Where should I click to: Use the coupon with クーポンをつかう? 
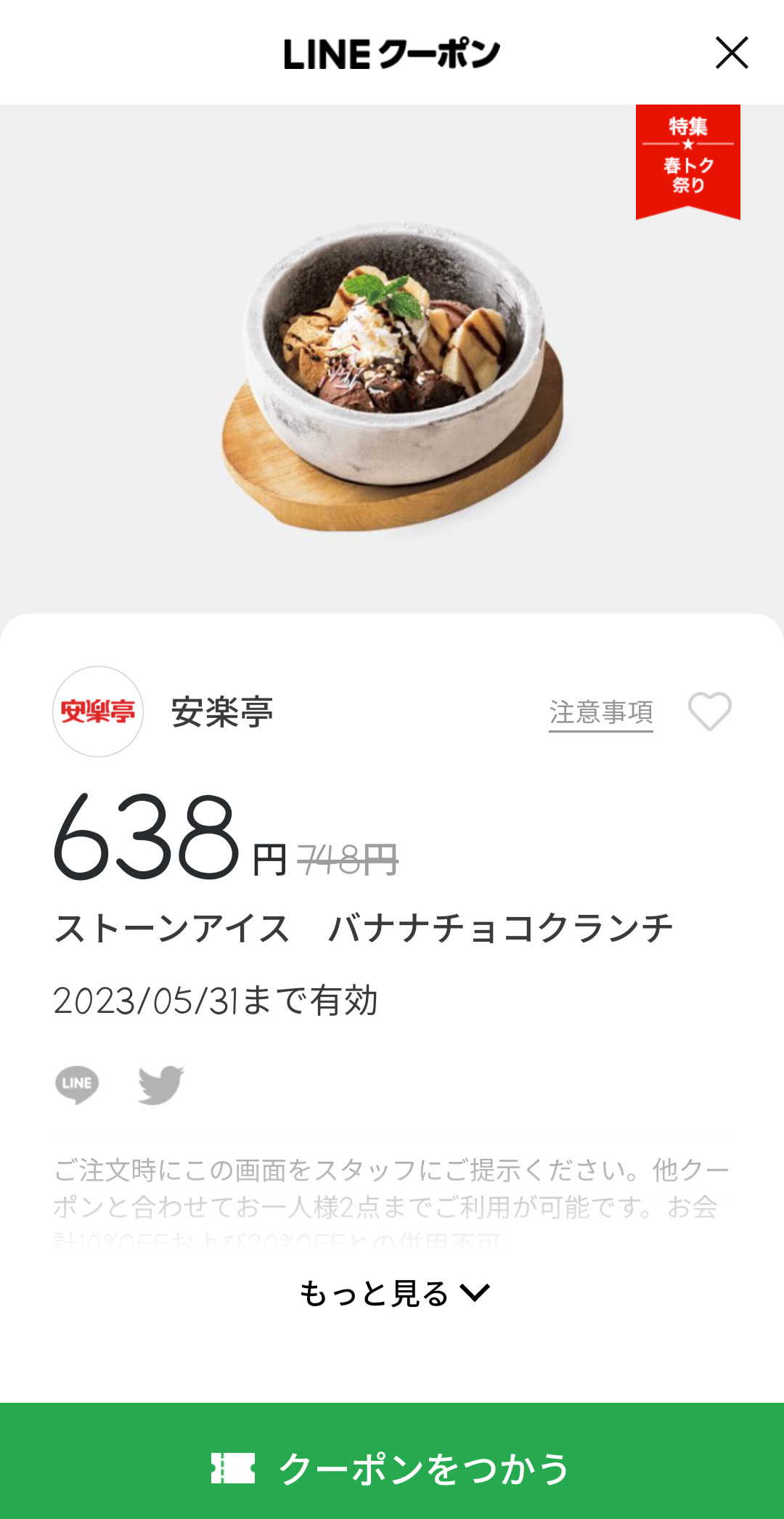(392, 1467)
